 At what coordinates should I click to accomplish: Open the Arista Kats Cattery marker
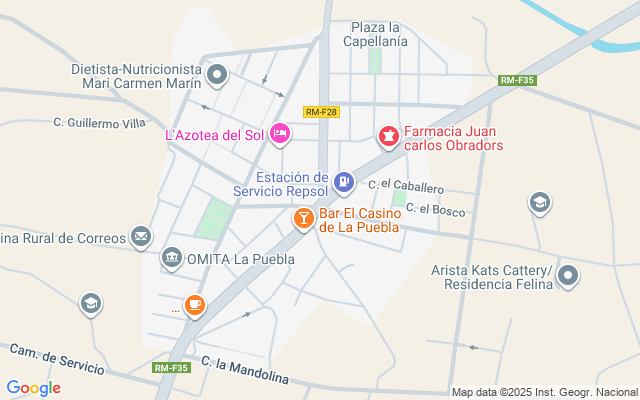[x=568, y=275]
